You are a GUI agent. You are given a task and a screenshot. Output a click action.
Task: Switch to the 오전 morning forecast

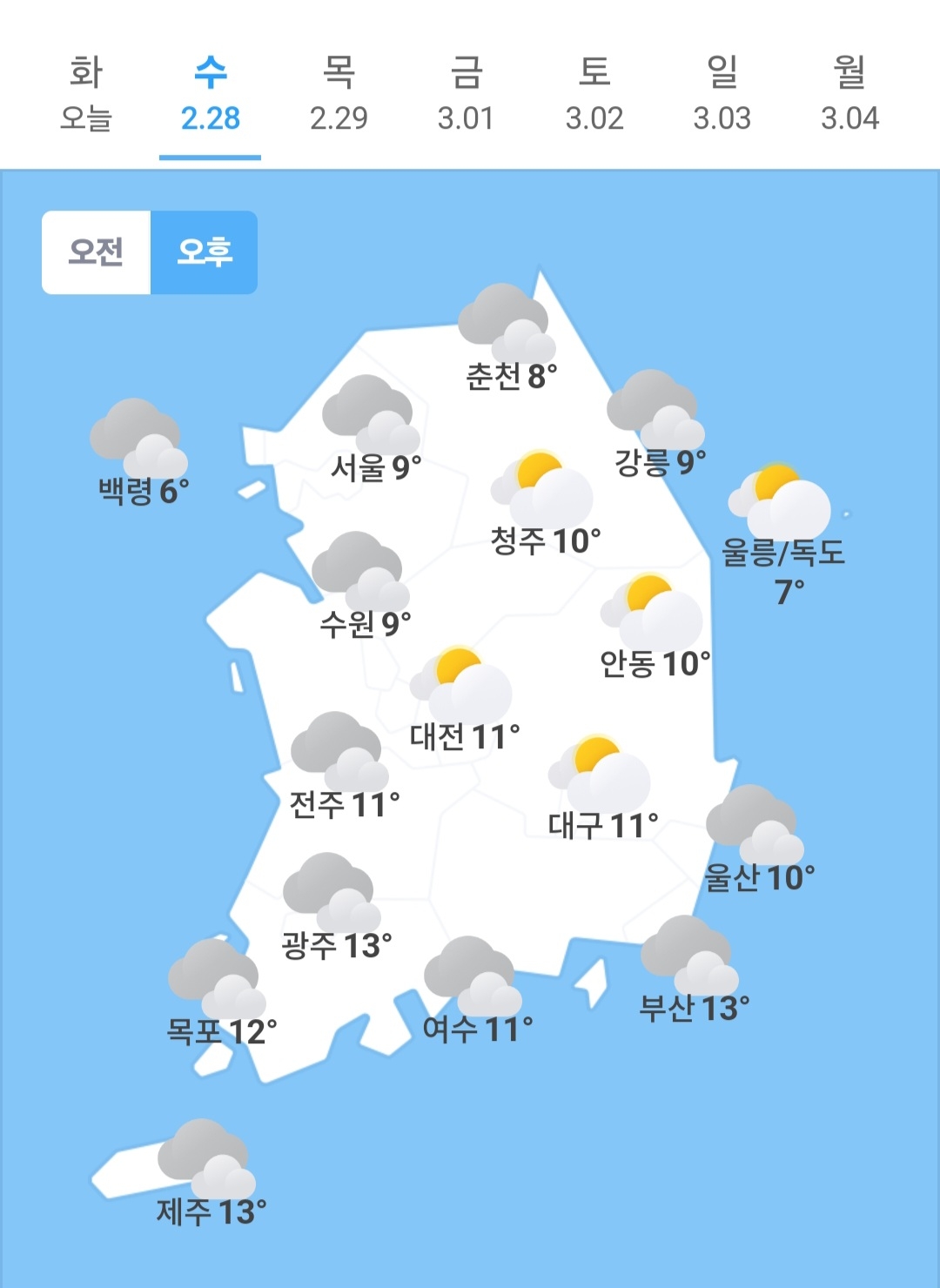click(97, 252)
